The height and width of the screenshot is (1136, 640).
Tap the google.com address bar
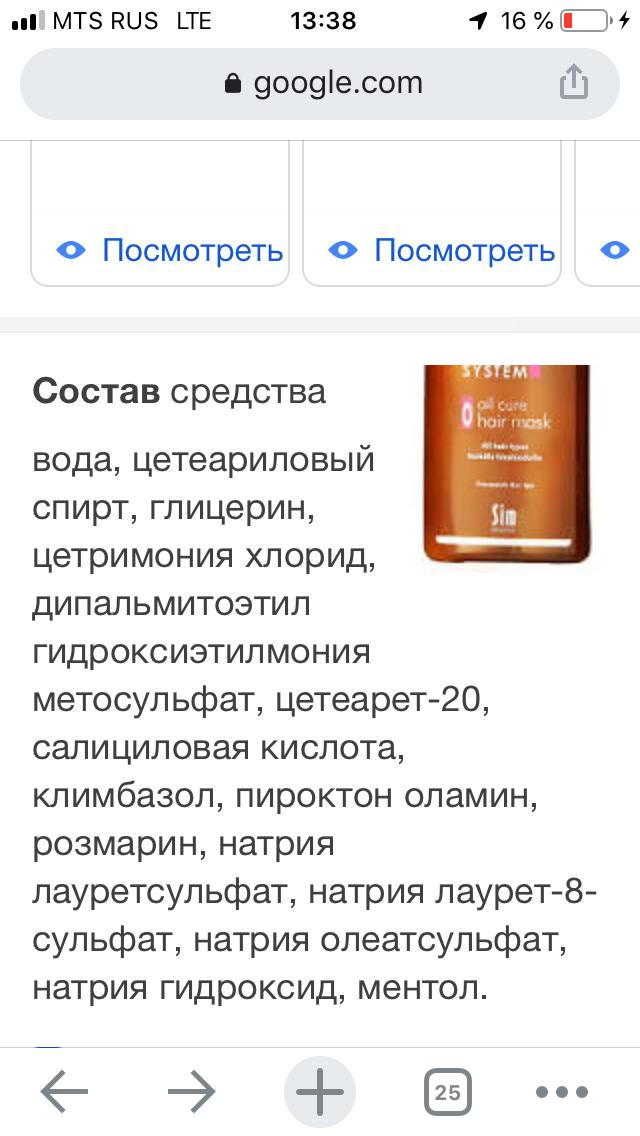(320, 84)
